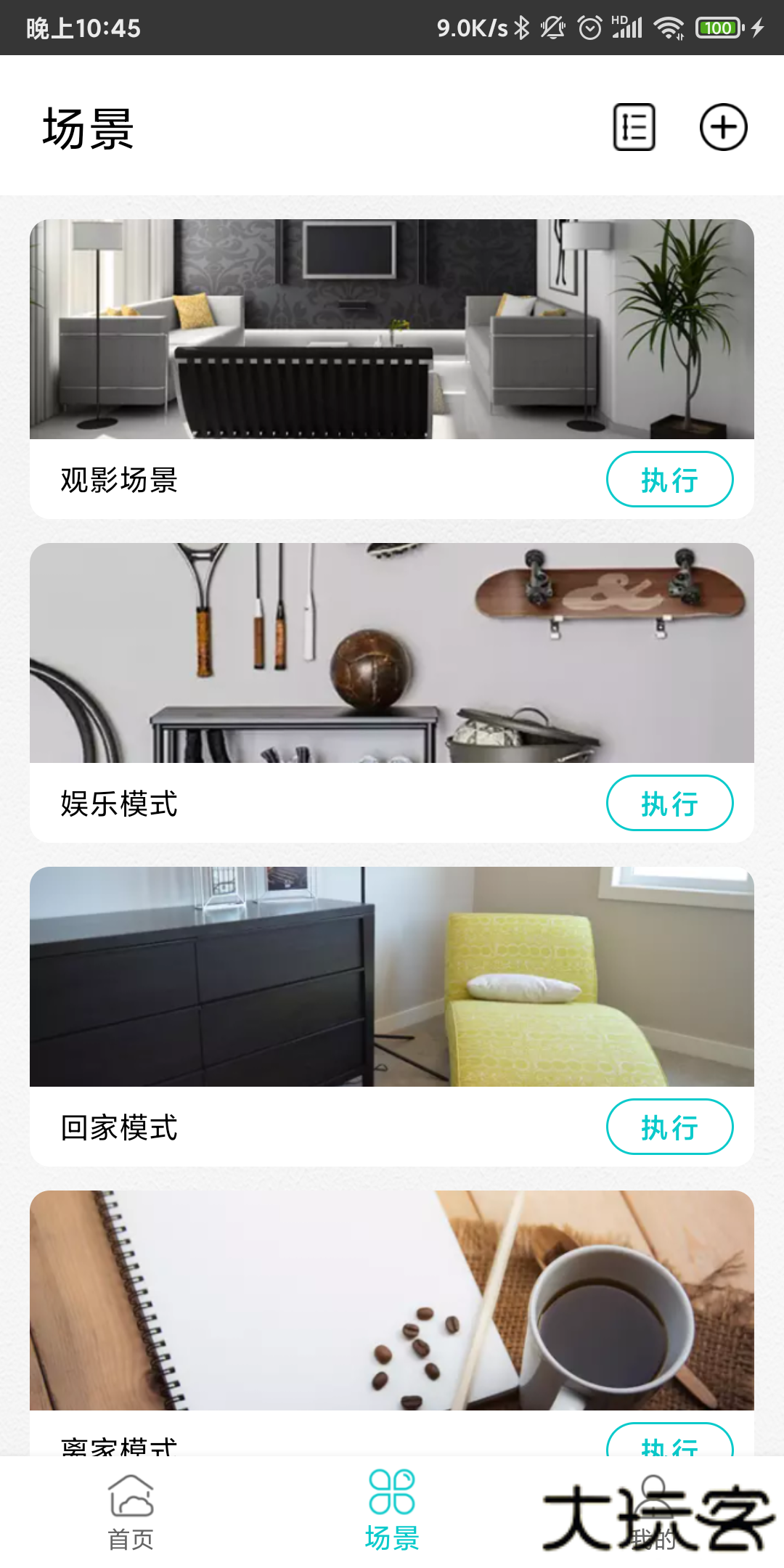Open the 观影场景 living room thumbnail
Image resolution: width=784 pixels, height=1568 pixels.
[392, 330]
